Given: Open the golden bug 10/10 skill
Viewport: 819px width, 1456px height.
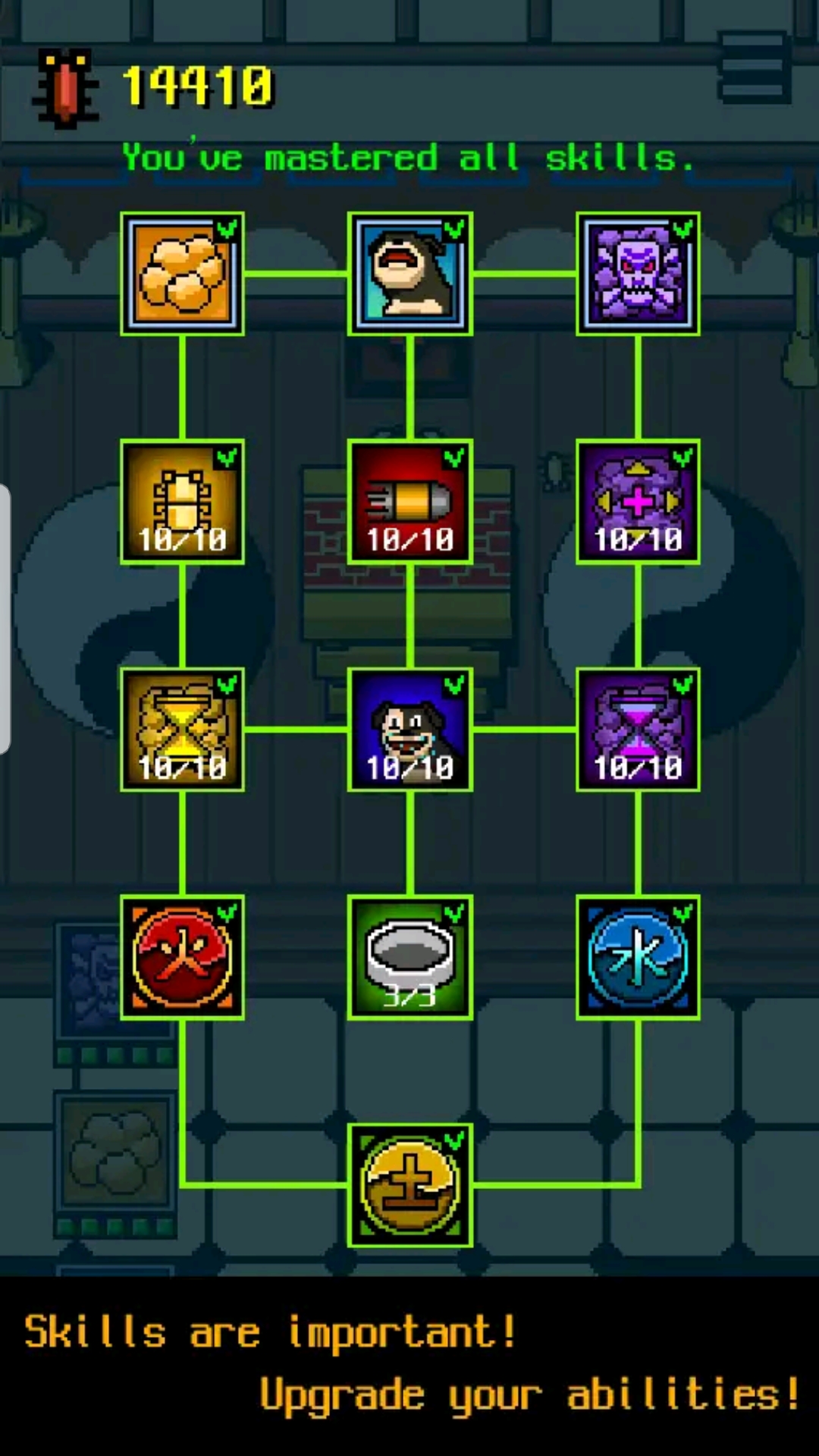Looking at the screenshot, I should [x=182, y=501].
